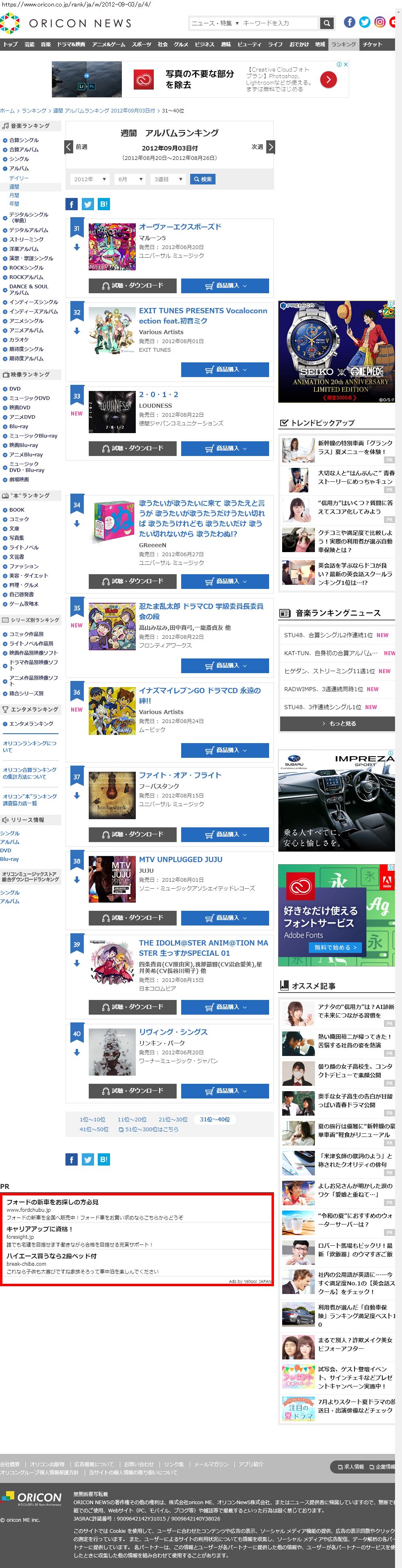Open the 8月 month dropdown
This screenshot has width=402, height=1568.
(x=130, y=180)
